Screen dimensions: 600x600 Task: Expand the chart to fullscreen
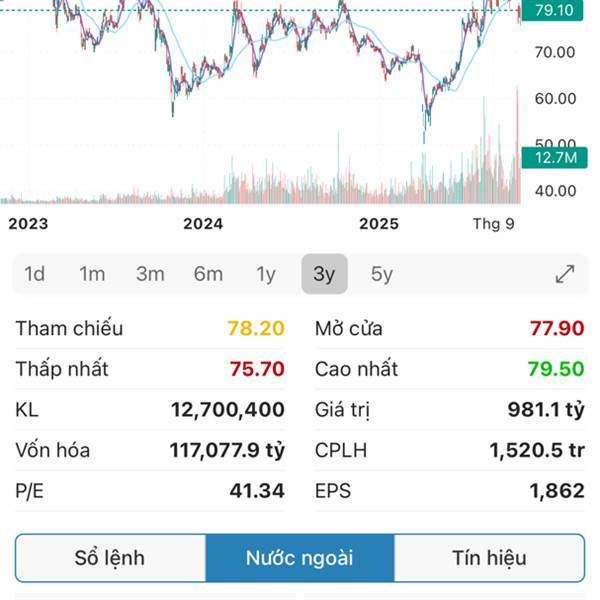pos(564,274)
